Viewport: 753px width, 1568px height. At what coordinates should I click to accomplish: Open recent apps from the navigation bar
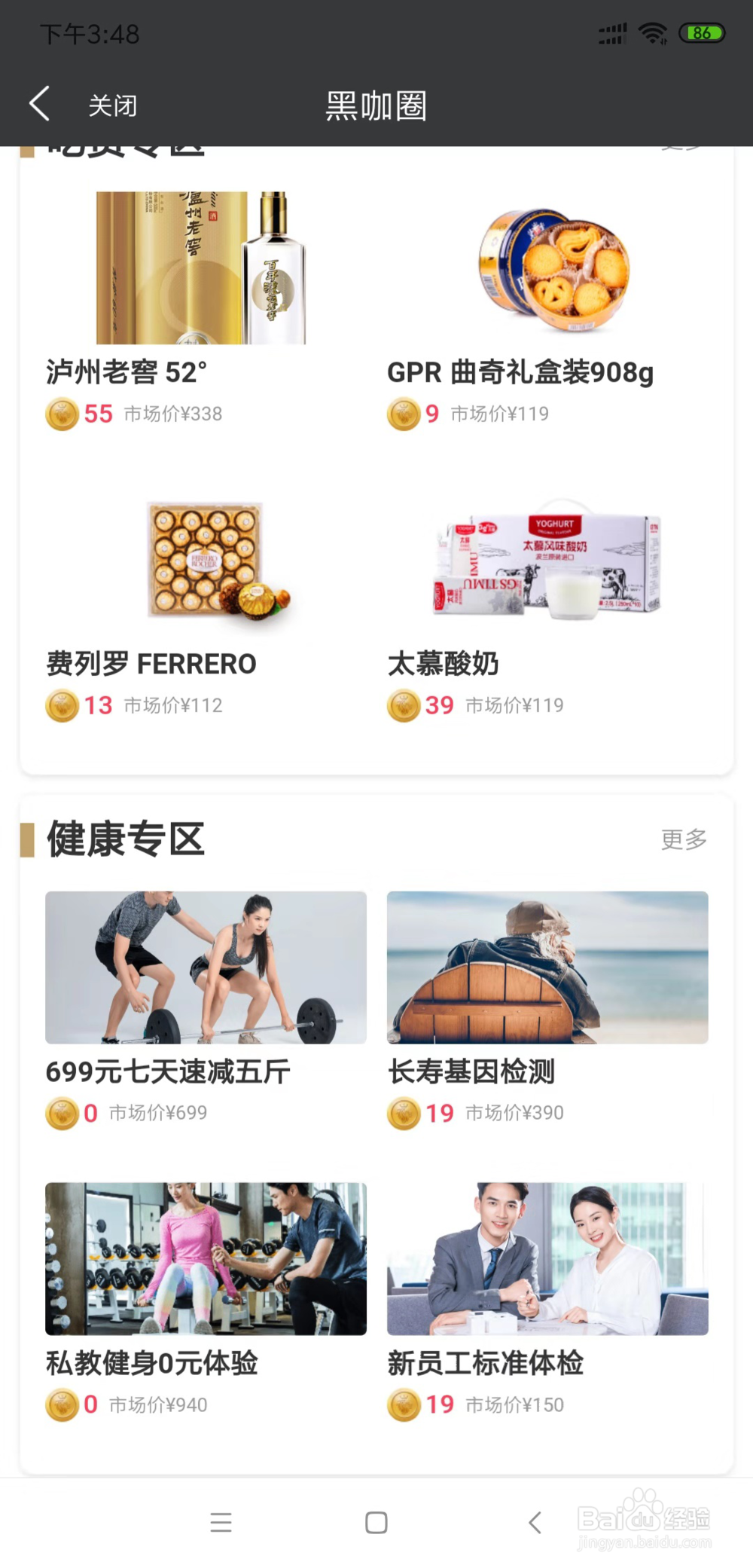pyautogui.click(x=221, y=1522)
